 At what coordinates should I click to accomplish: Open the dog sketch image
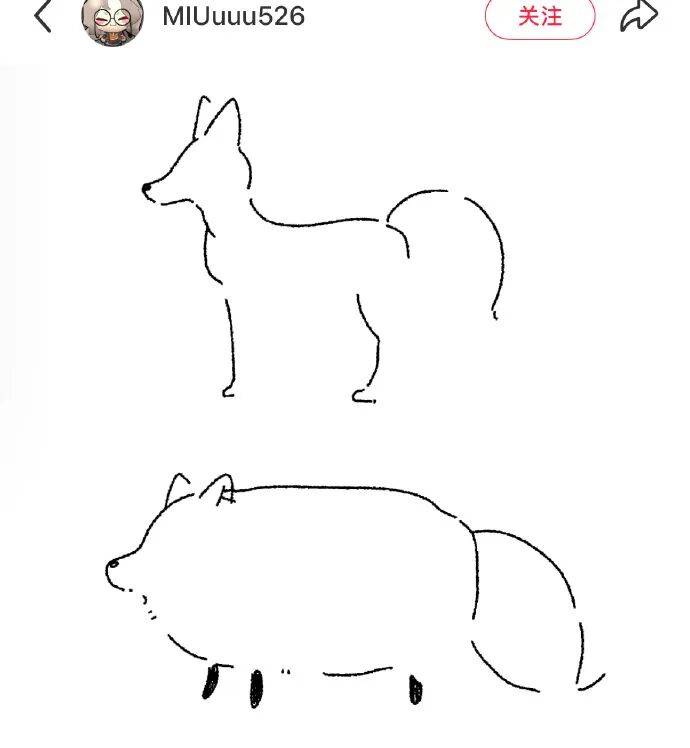tap(345, 400)
